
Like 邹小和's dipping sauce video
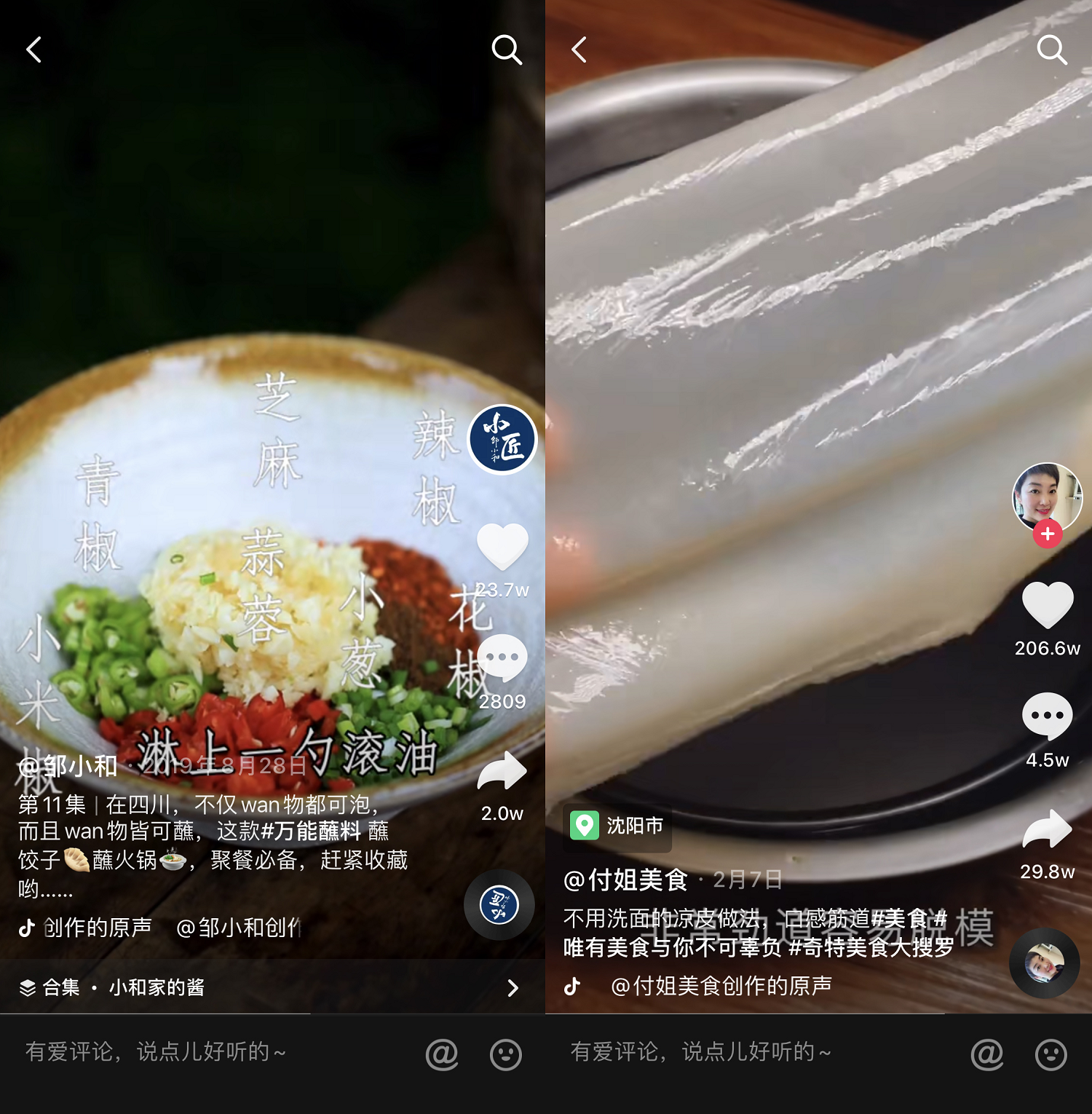click(x=502, y=547)
